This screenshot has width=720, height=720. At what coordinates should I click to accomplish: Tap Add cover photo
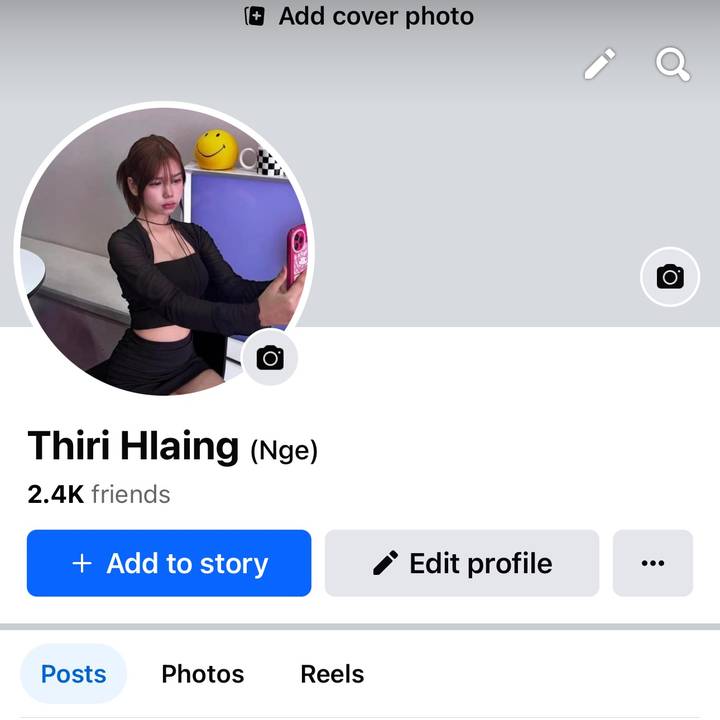[360, 16]
